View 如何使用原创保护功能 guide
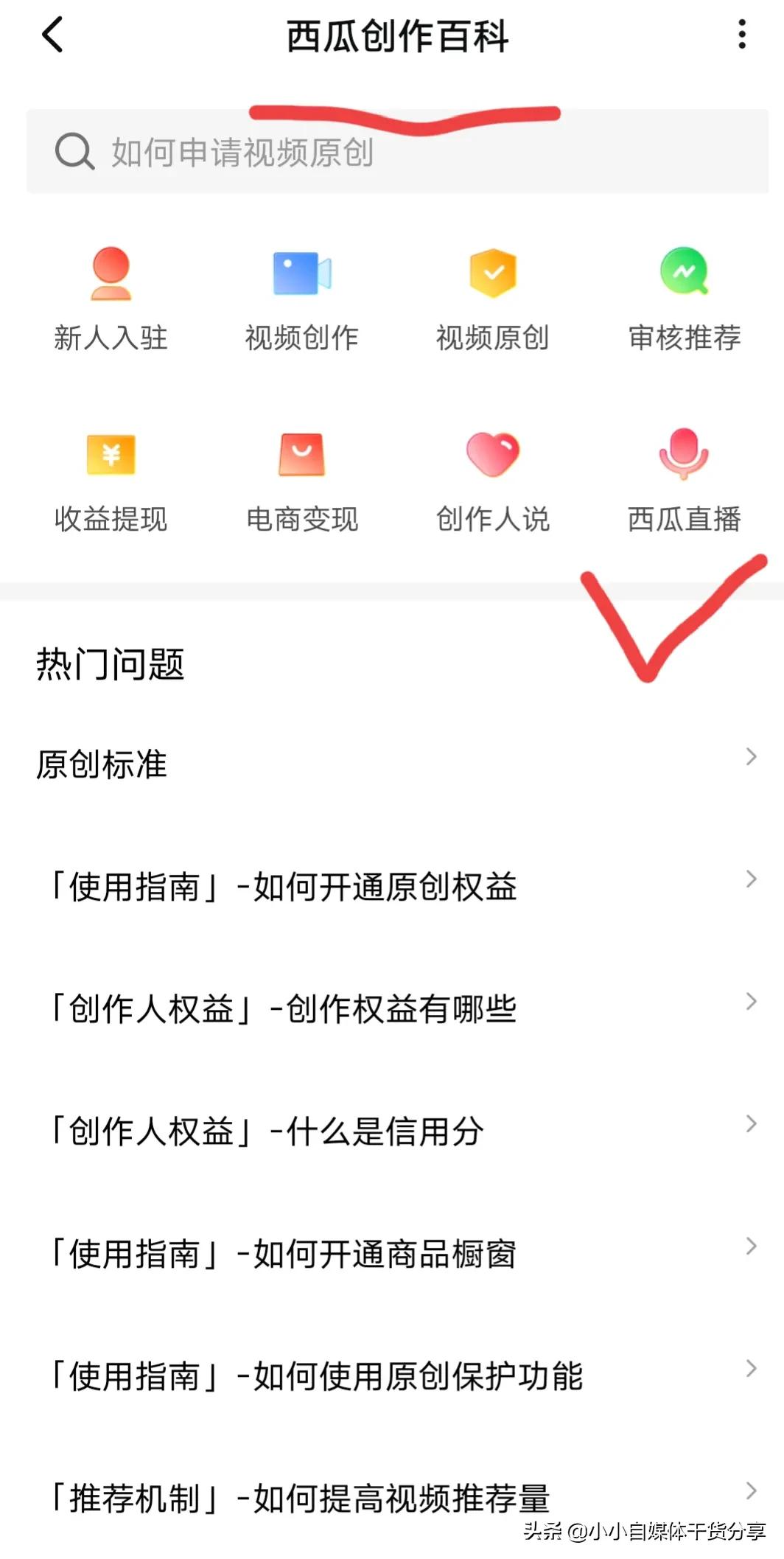Viewport: 784px width, 1559px height. (392, 1375)
